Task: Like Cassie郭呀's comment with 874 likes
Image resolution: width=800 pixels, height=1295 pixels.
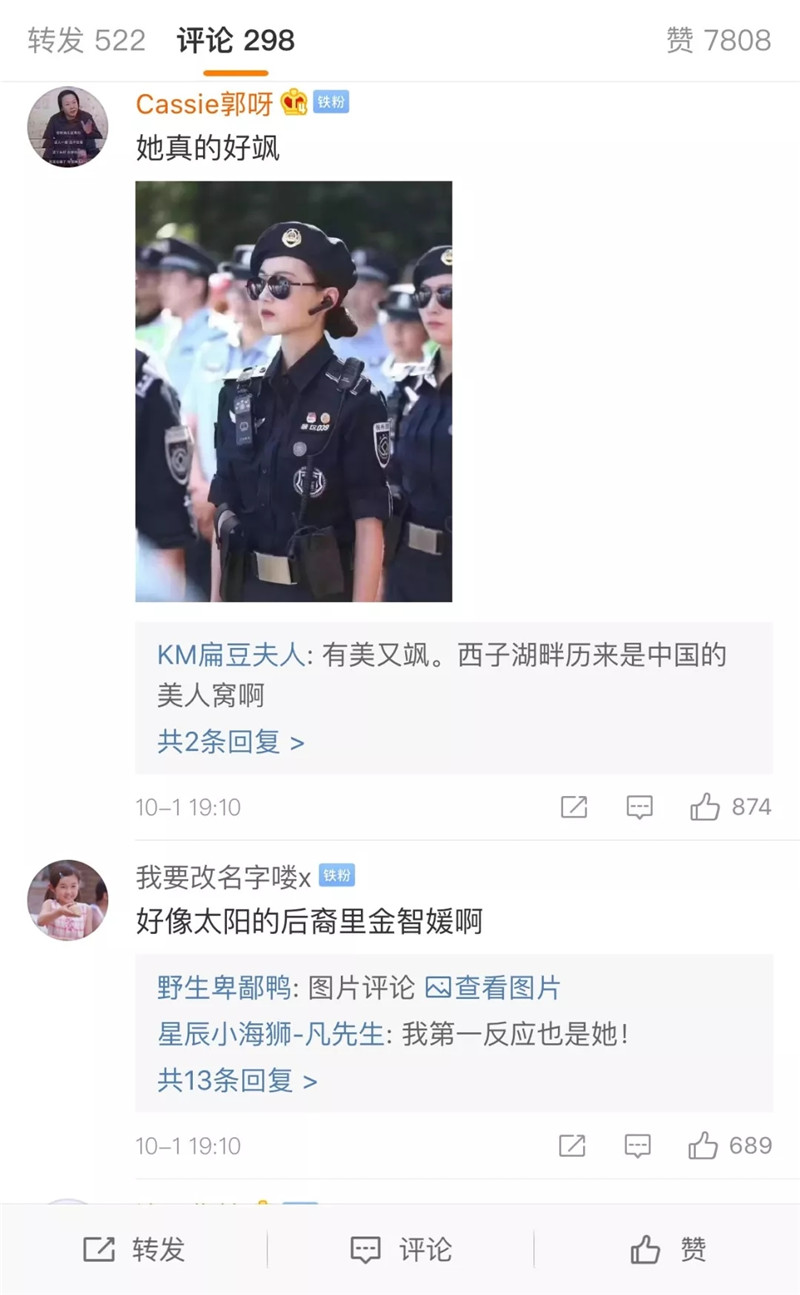Action: point(706,807)
